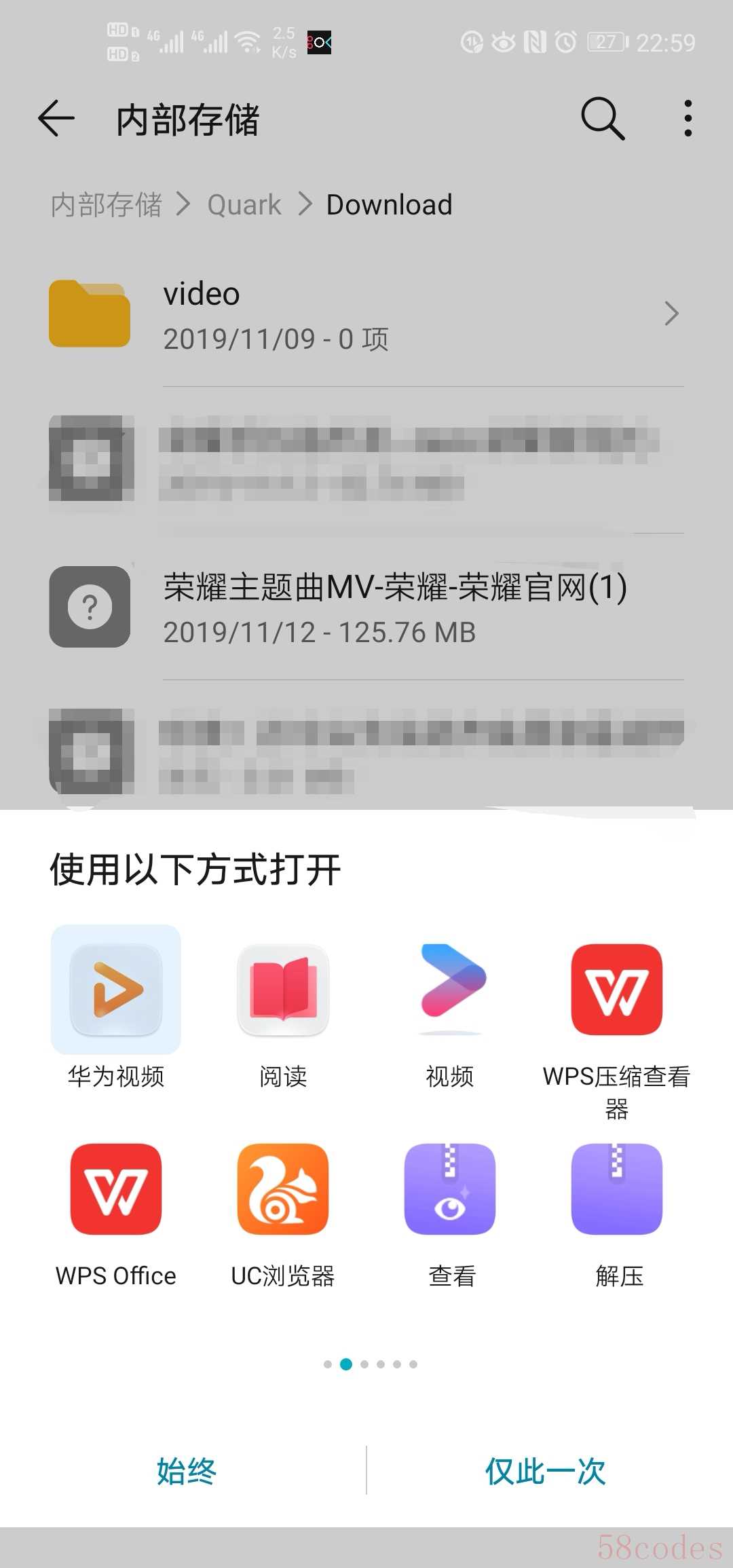
Task: Jump to the Quark folder in breadcrumb
Action: (x=244, y=204)
